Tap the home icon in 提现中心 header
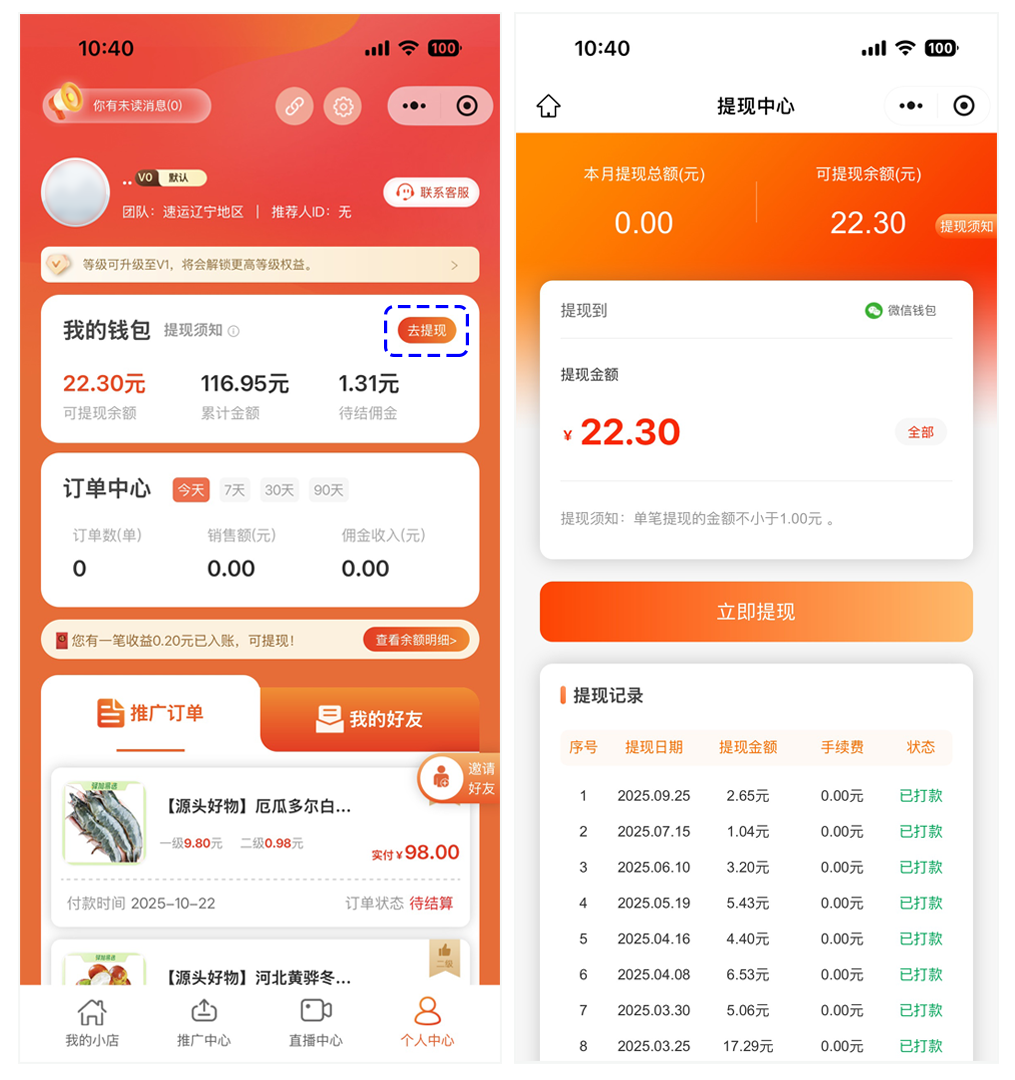1015x1080 pixels. pyautogui.click(x=549, y=106)
